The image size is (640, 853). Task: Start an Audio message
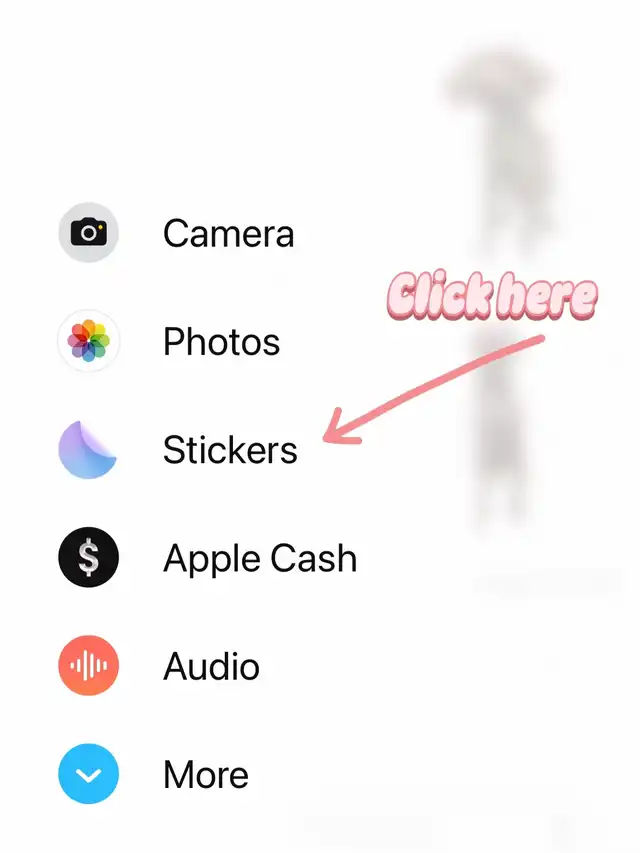click(159, 666)
